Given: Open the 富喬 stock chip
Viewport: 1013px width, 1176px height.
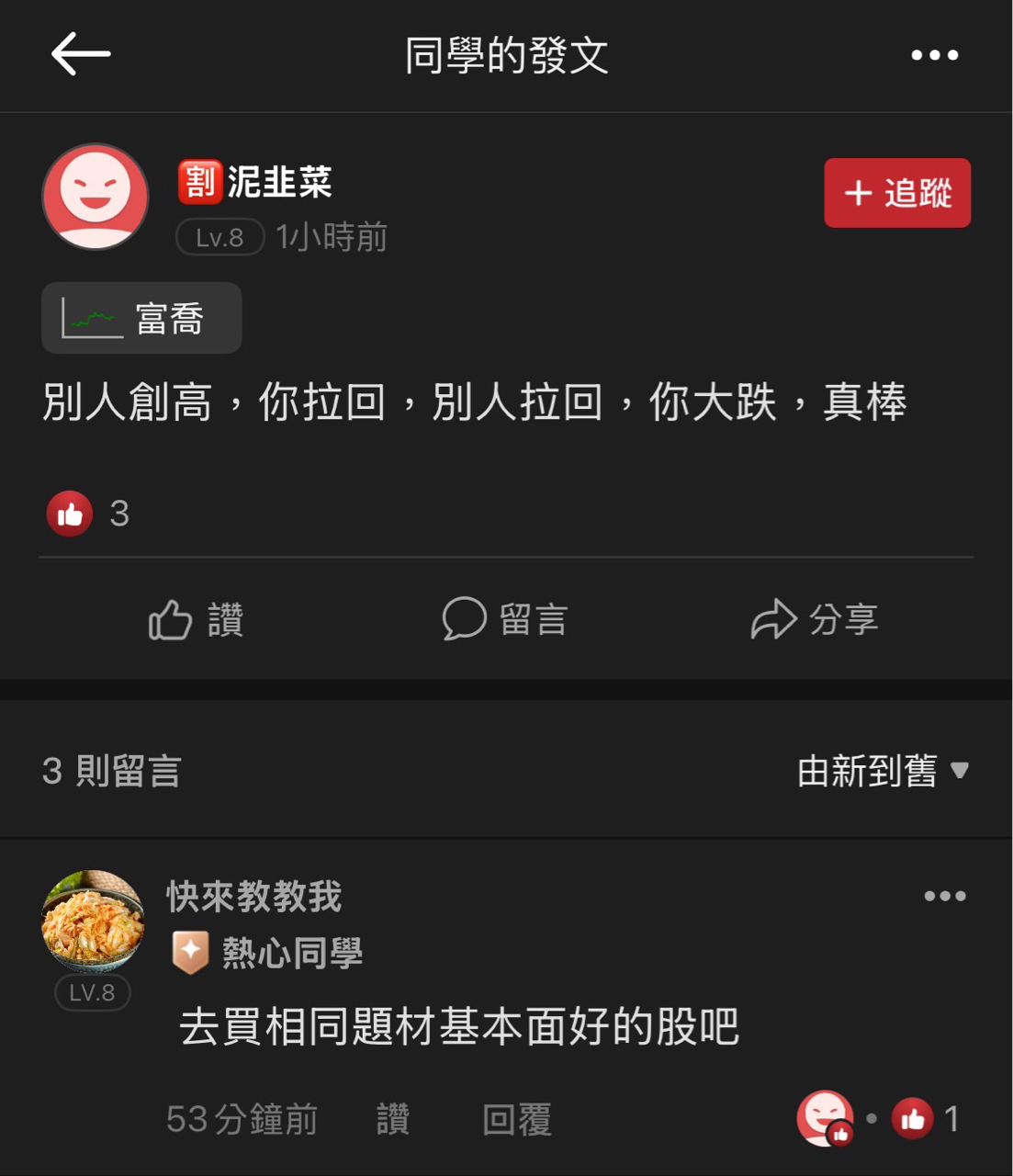Looking at the screenshot, I should coord(141,318).
